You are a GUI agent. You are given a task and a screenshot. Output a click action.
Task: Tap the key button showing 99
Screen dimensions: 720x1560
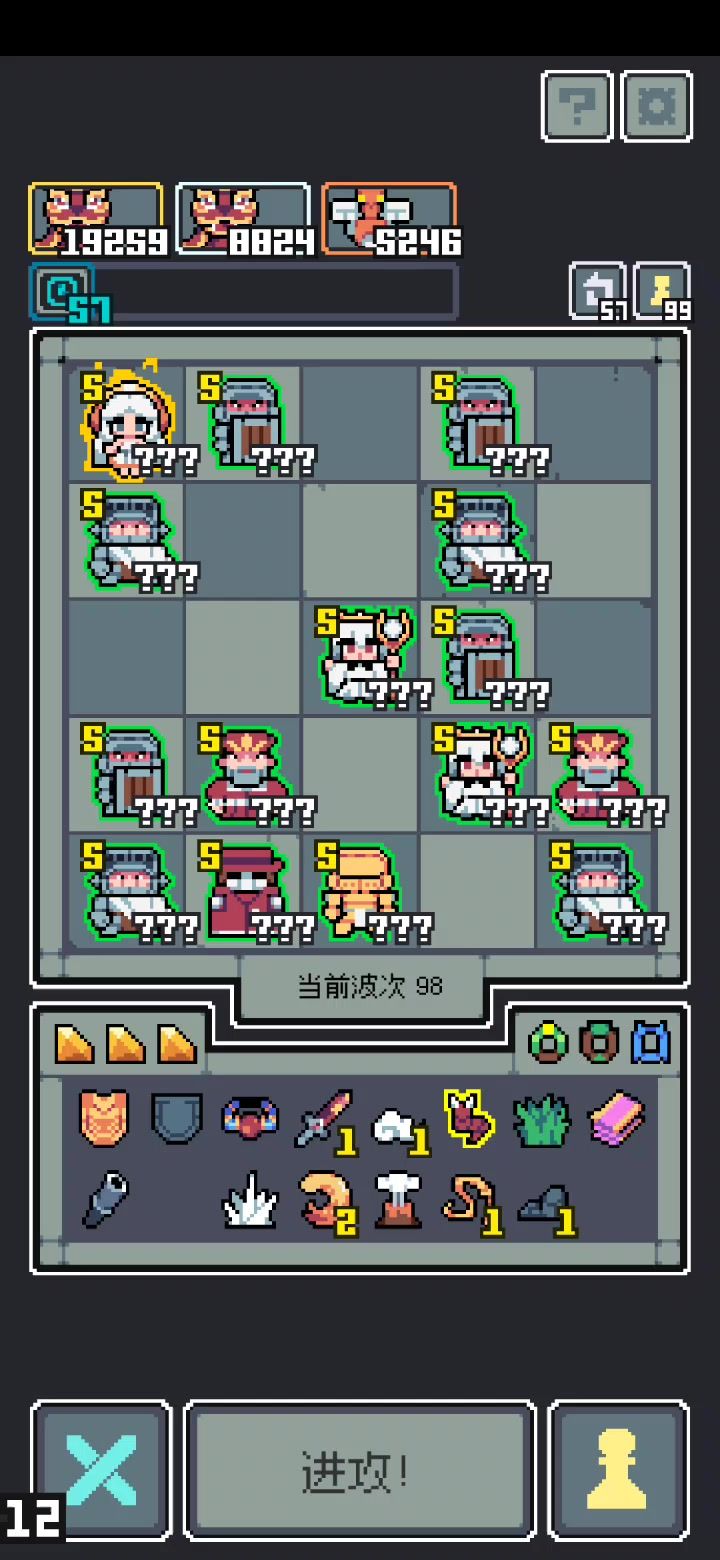click(x=662, y=292)
